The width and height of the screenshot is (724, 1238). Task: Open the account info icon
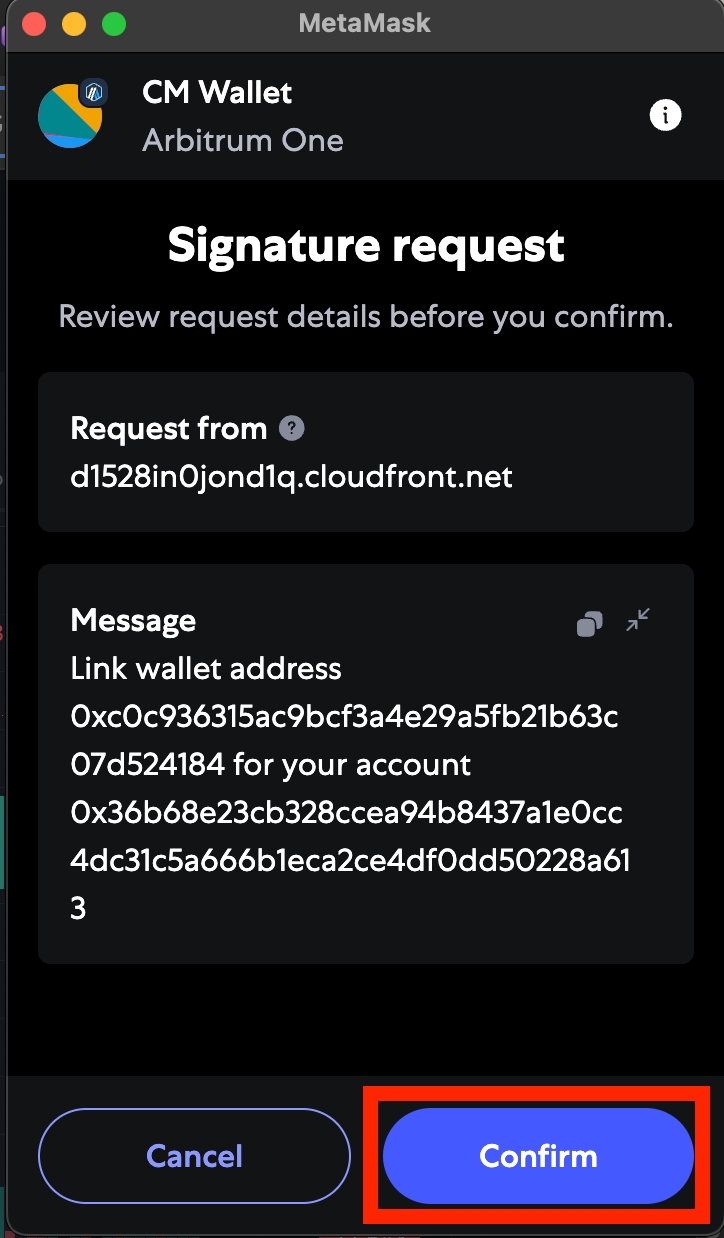pos(665,116)
